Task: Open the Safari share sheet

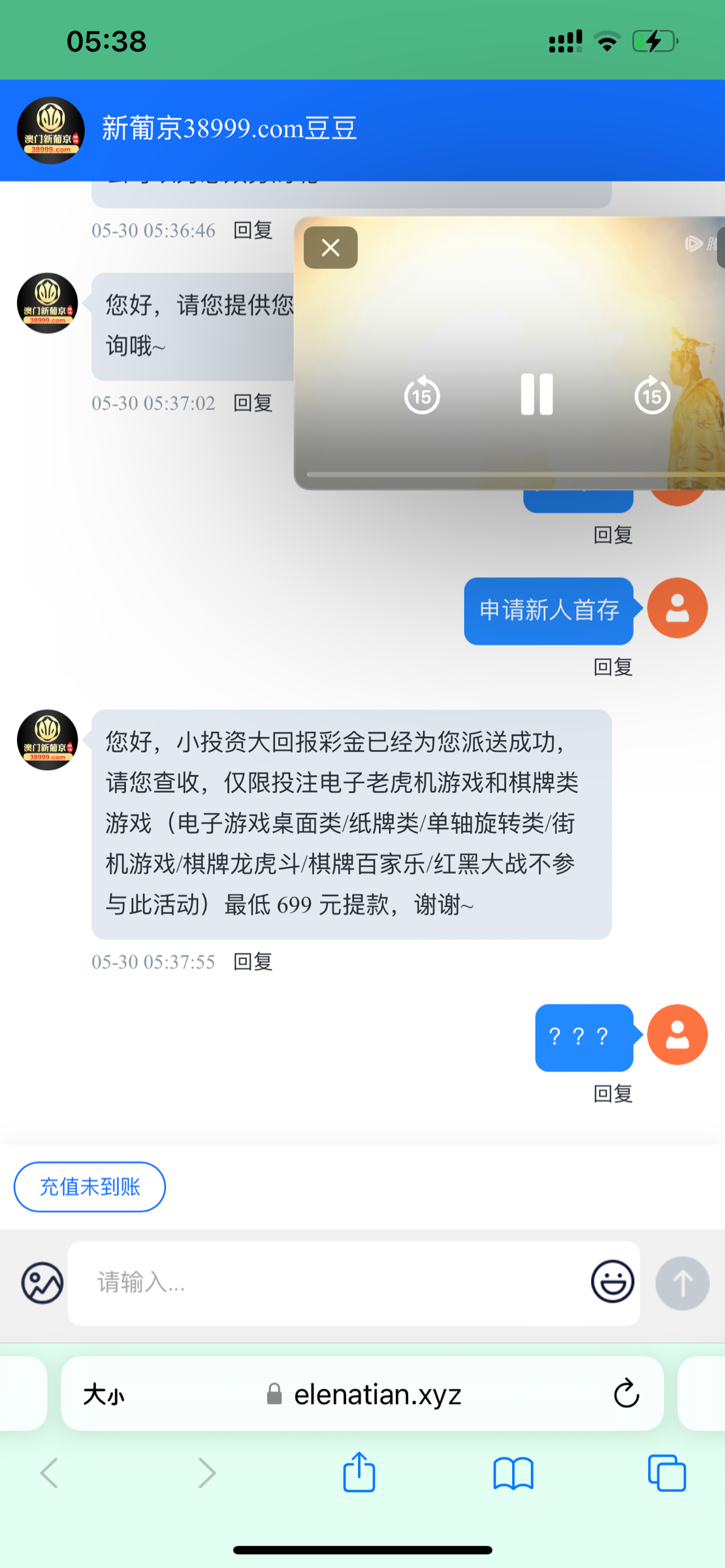Action: pos(359,1473)
